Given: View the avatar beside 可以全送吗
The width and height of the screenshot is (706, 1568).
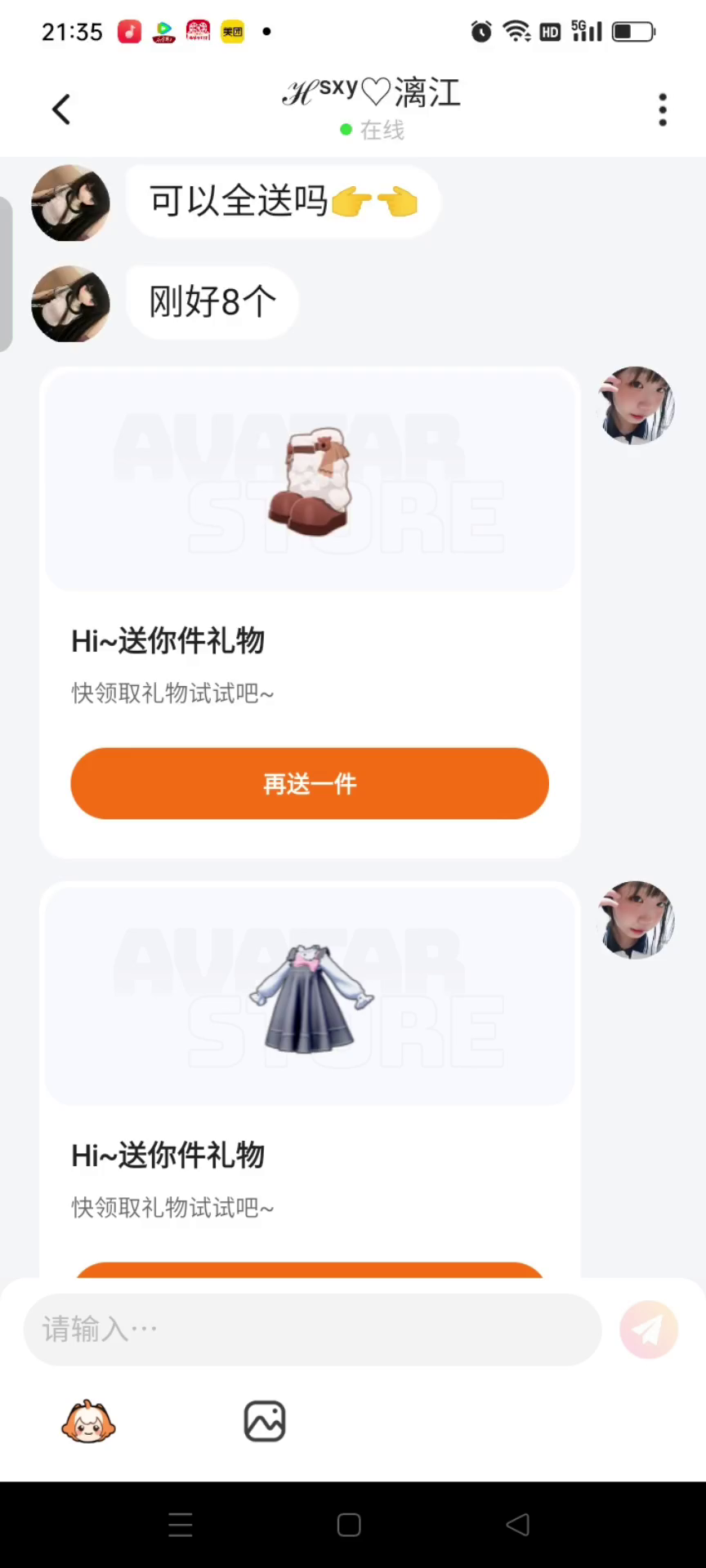Looking at the screenshot, I should tap(70, 203).
